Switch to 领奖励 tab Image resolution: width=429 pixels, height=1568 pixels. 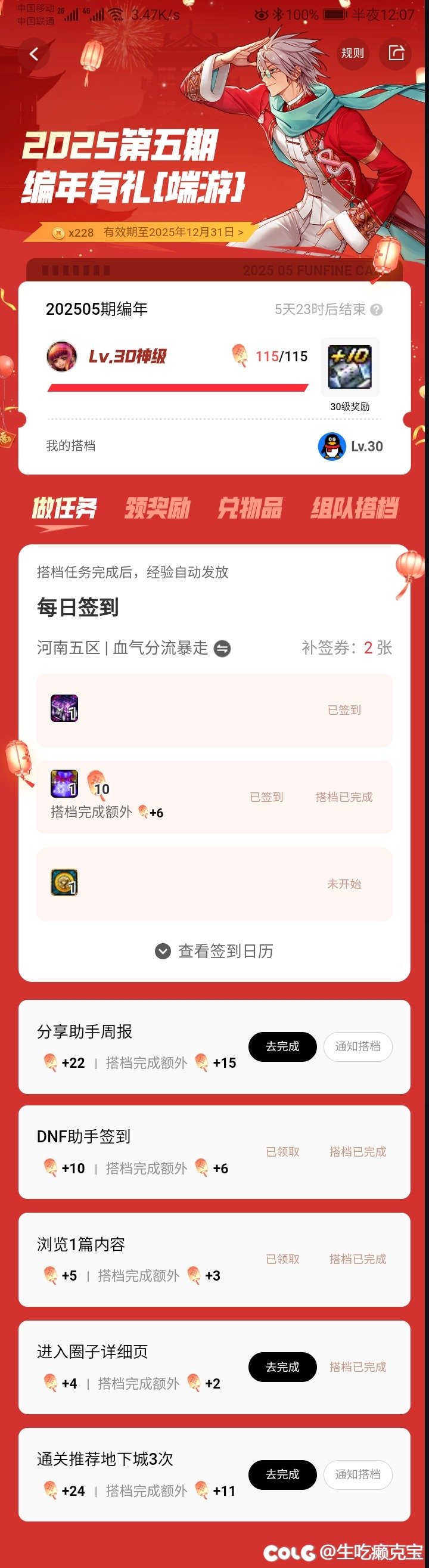(x=158, y=509)
